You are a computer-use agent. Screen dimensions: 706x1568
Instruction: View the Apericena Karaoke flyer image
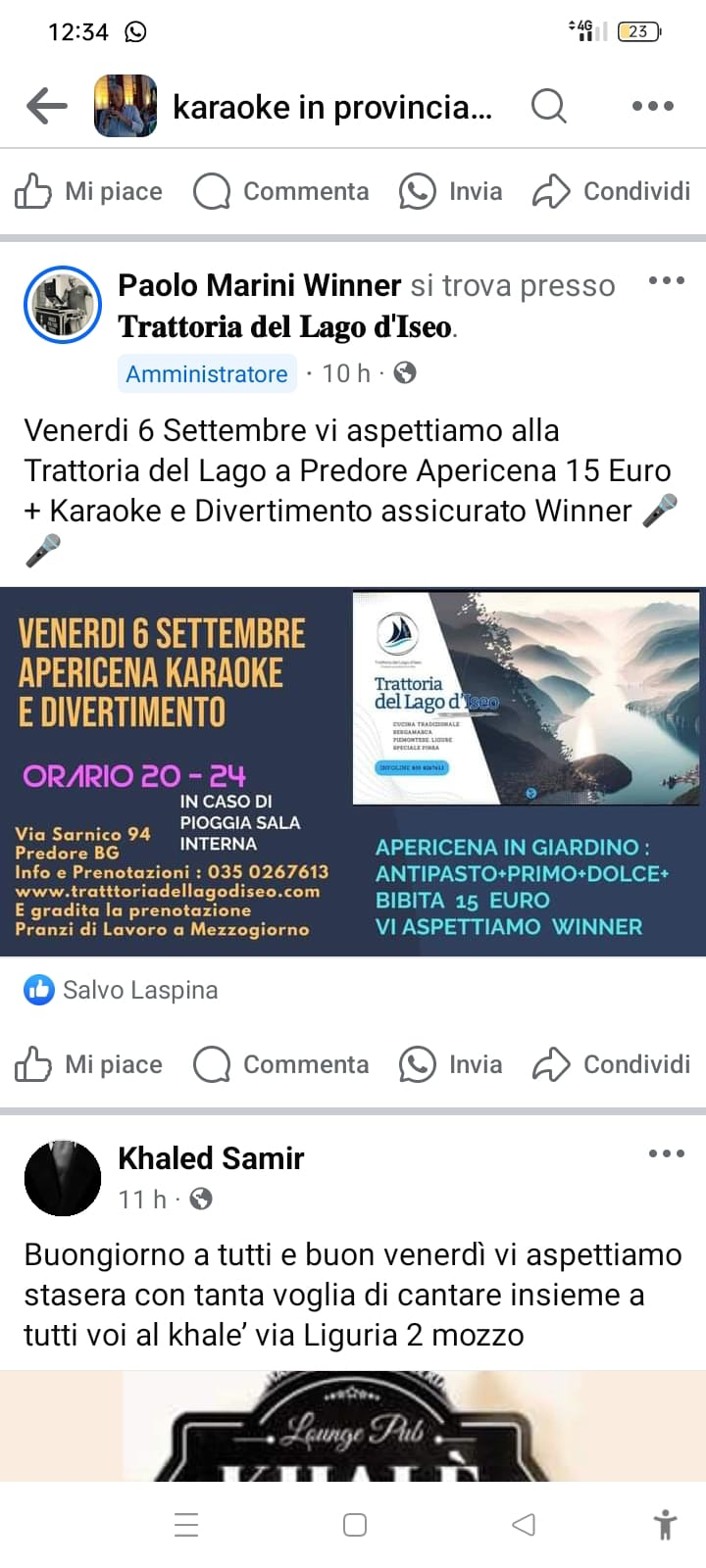[x=353, y=771]
